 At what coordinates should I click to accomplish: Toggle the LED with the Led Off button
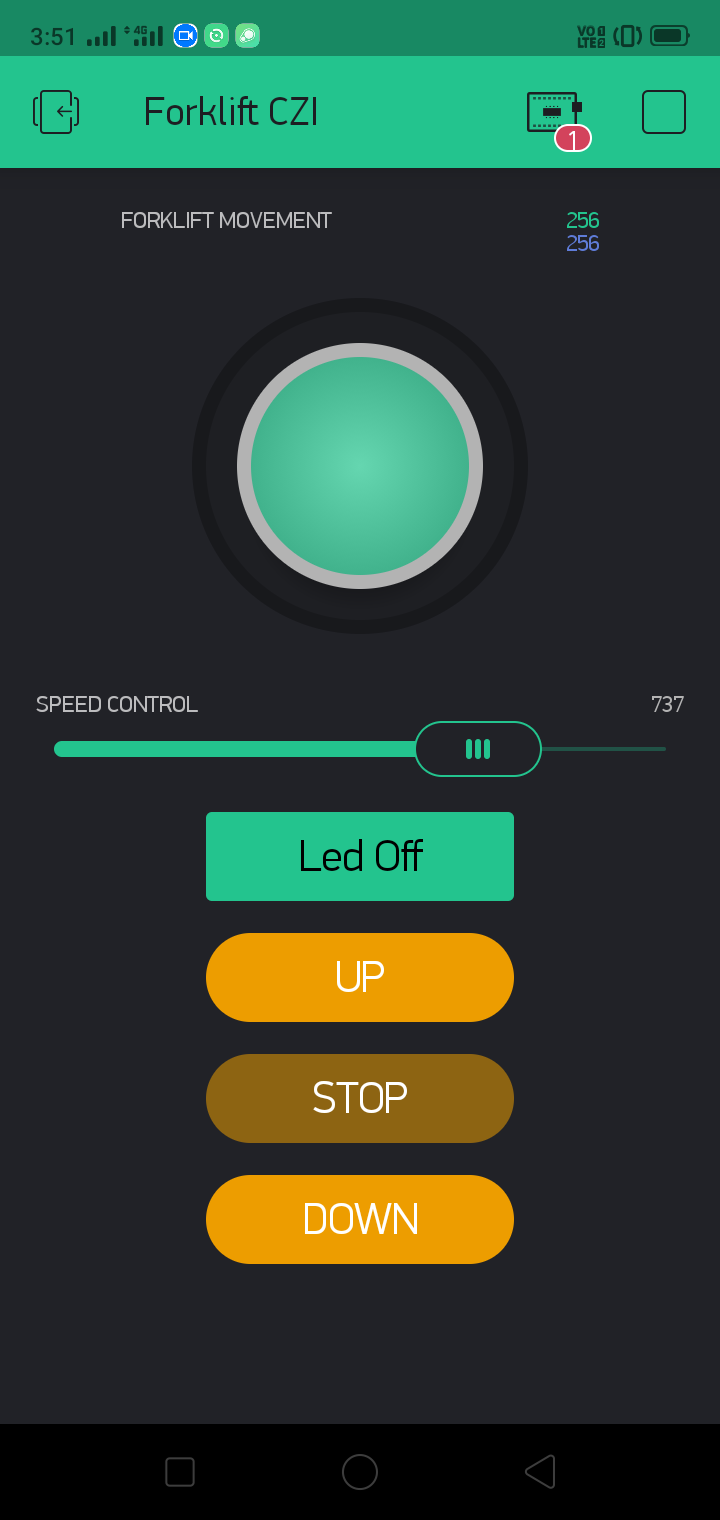(359, 856)
